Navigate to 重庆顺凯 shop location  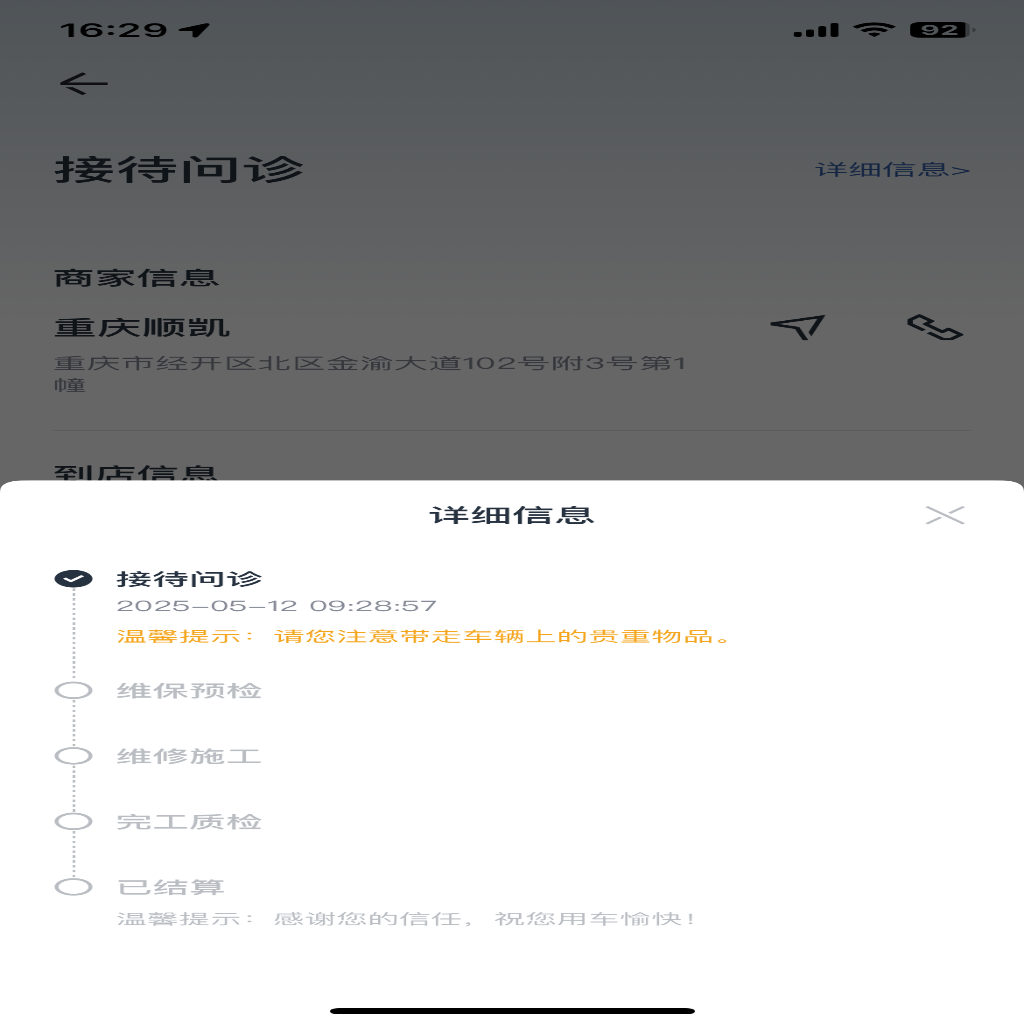(x=797, y=327)
